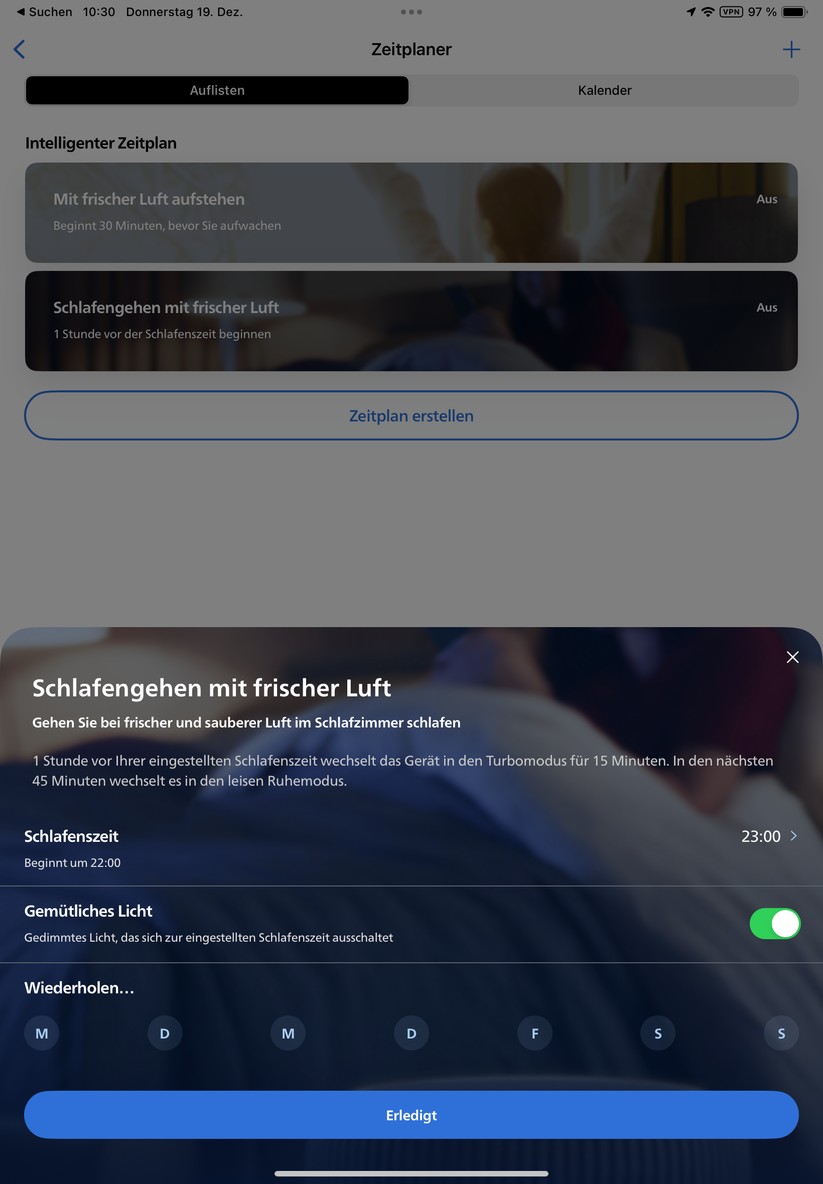Select Freitag in the Wiederholen row
Image resolution: width=823 pixels, height=1184 pixels.
point(534,1033)
